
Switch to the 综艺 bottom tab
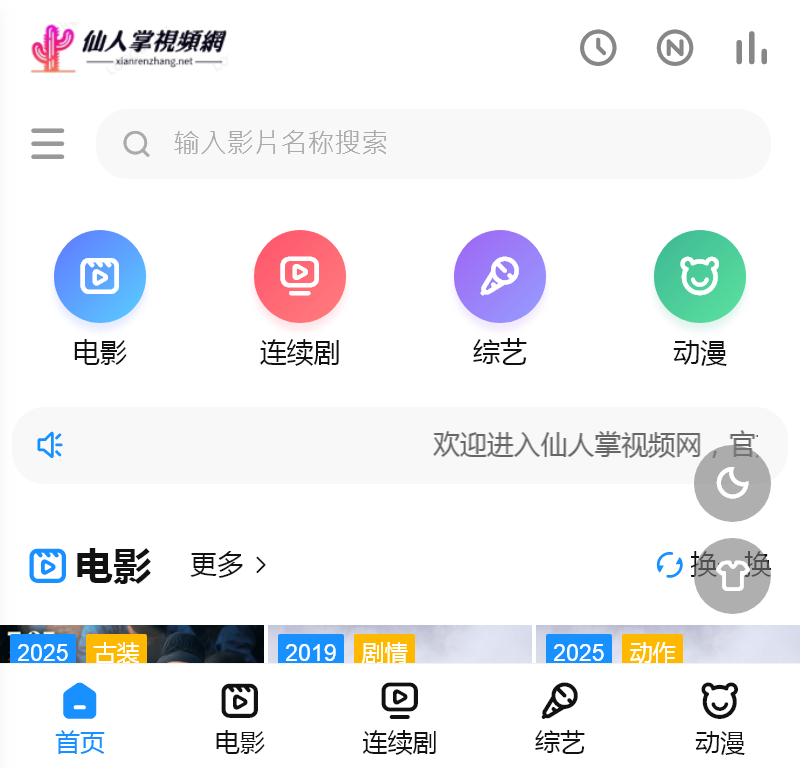(560, 717)
